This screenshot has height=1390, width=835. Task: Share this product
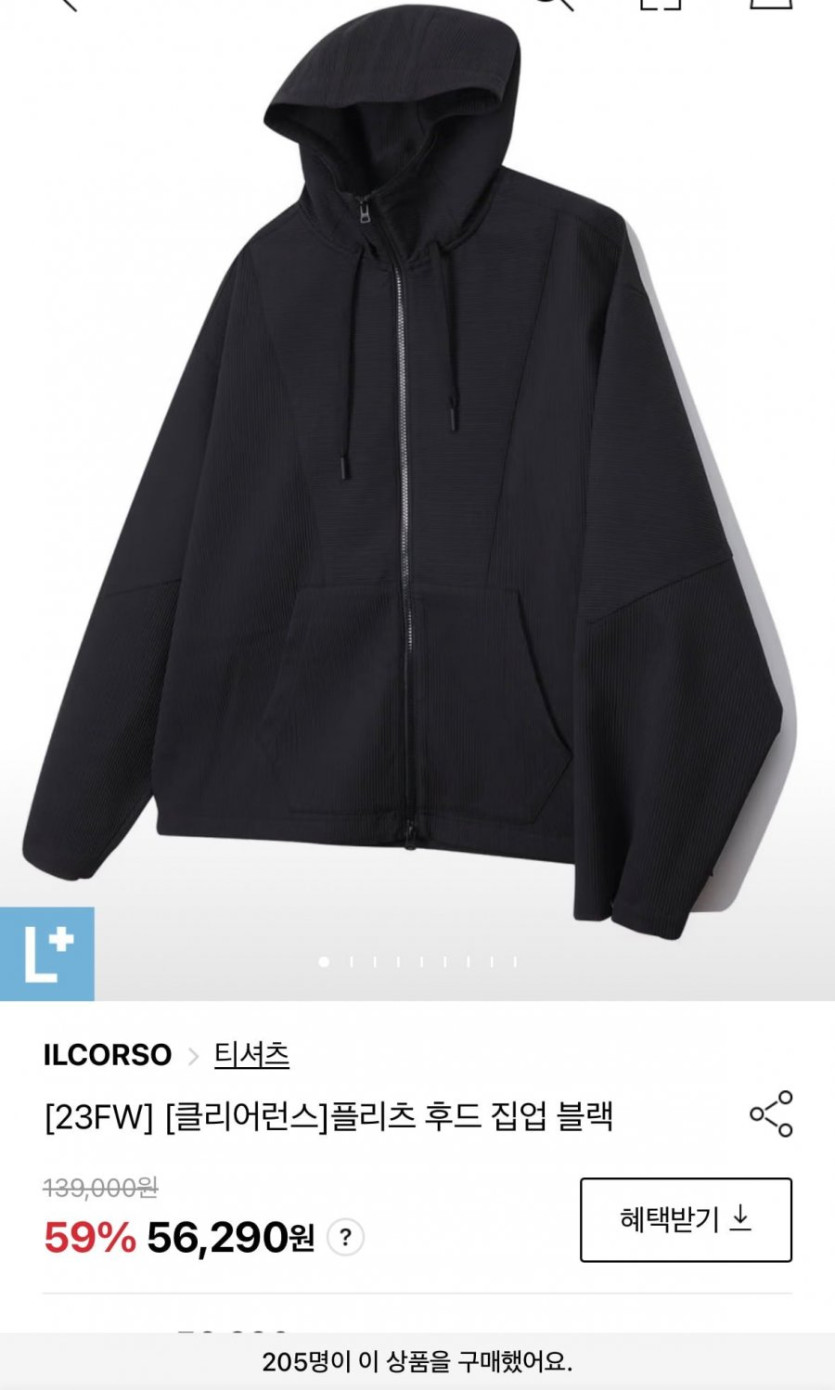pyautogui.click(x=771, y=1113)
